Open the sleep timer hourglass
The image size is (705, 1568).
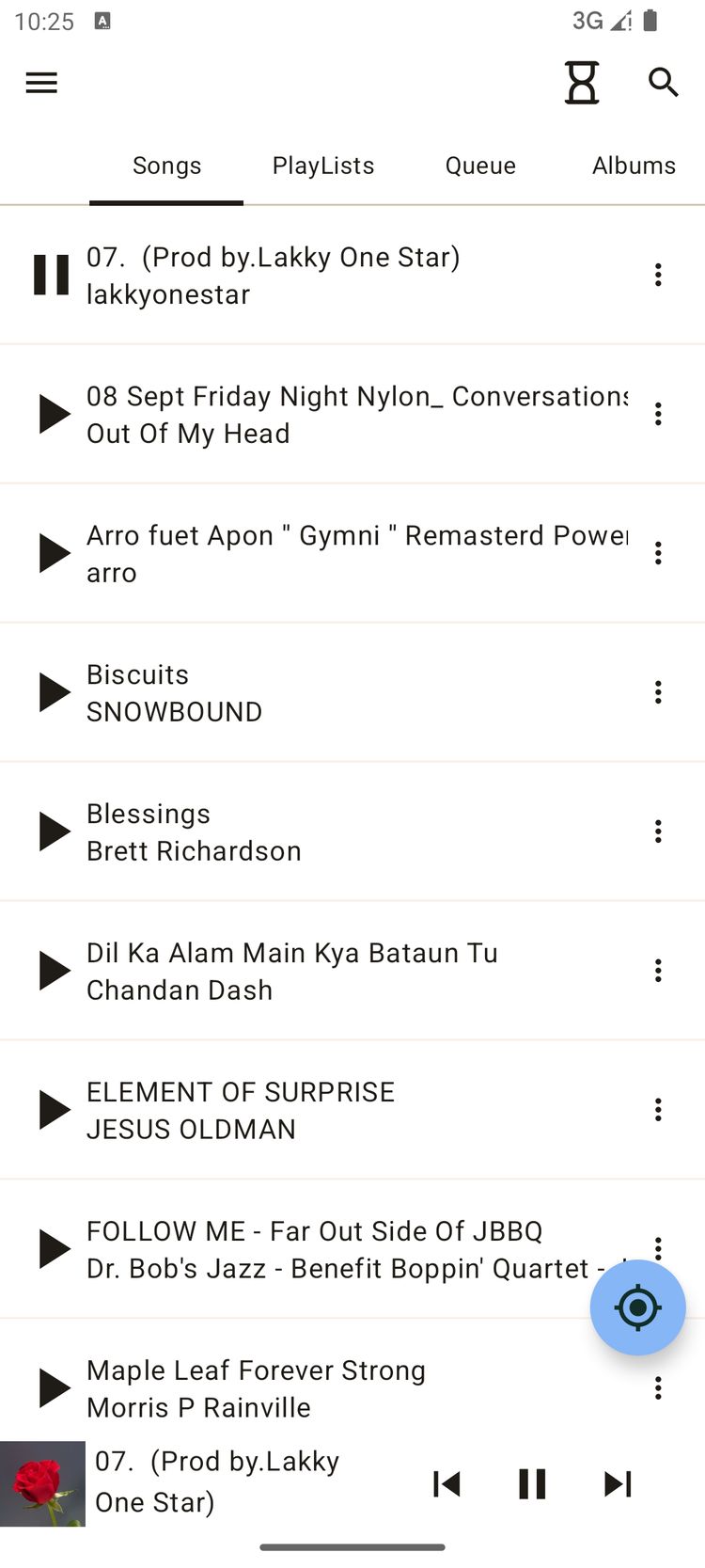[582, 83]
